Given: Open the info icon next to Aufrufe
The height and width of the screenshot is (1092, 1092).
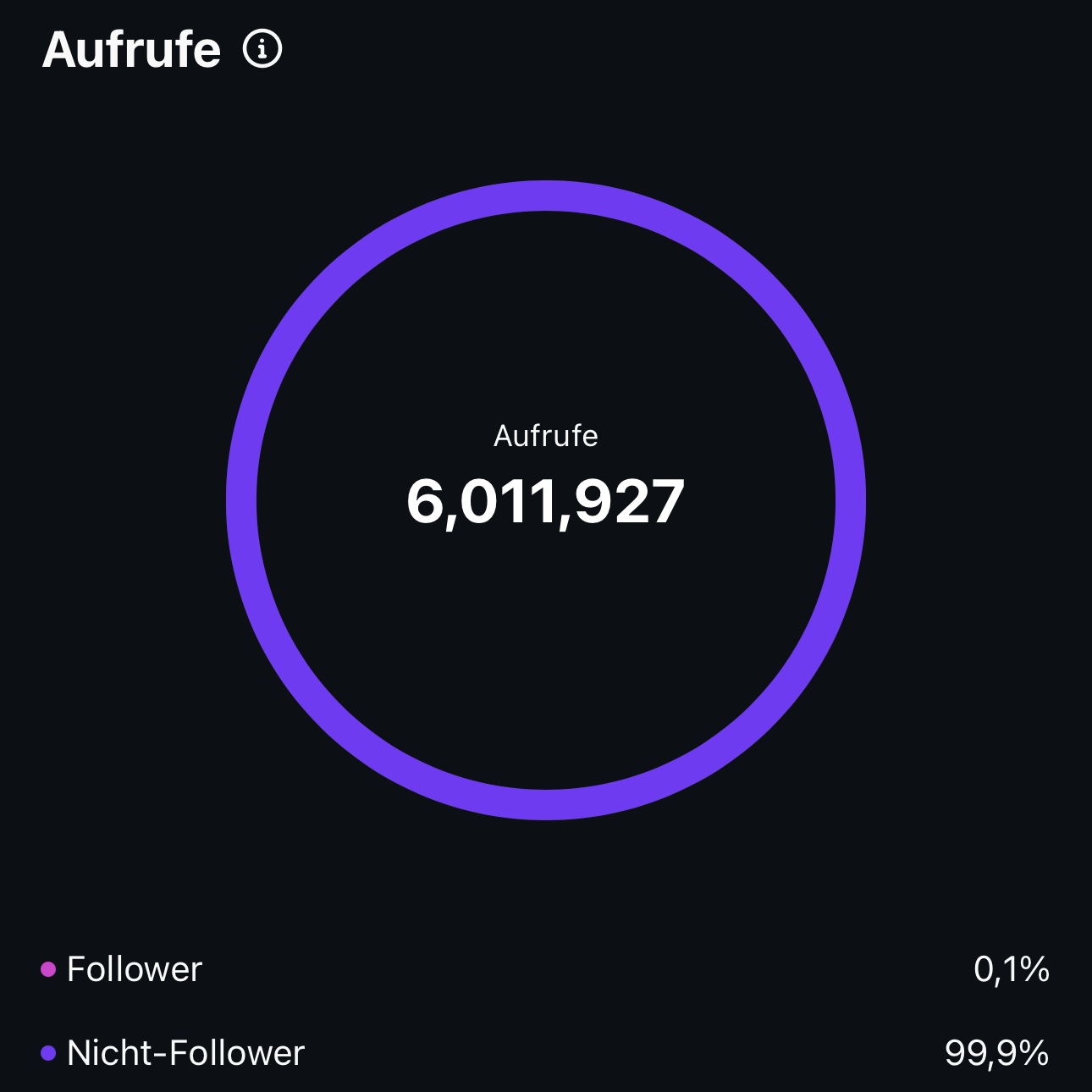Looking at the screenshot, I should point(262,49).
